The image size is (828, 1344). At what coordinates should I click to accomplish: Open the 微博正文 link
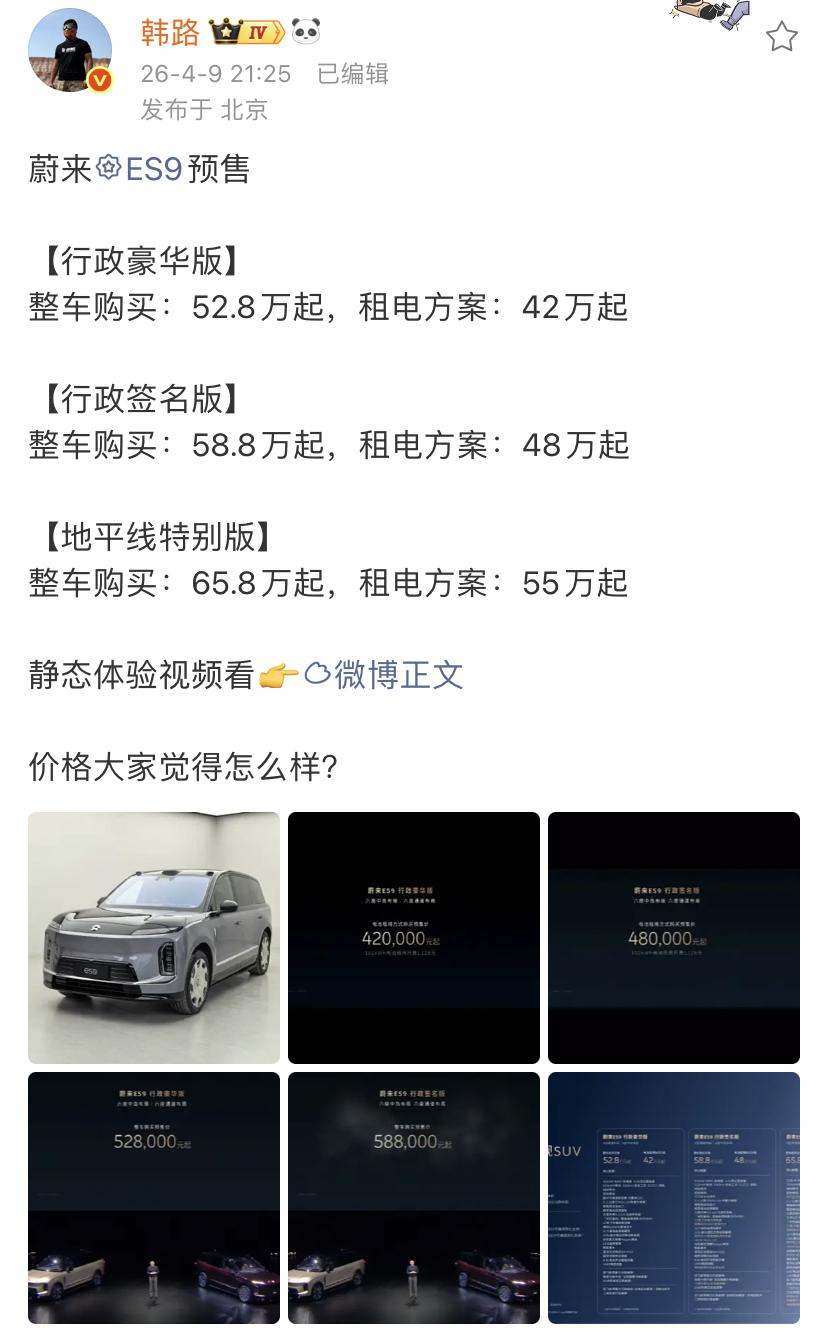click(400, 675)
